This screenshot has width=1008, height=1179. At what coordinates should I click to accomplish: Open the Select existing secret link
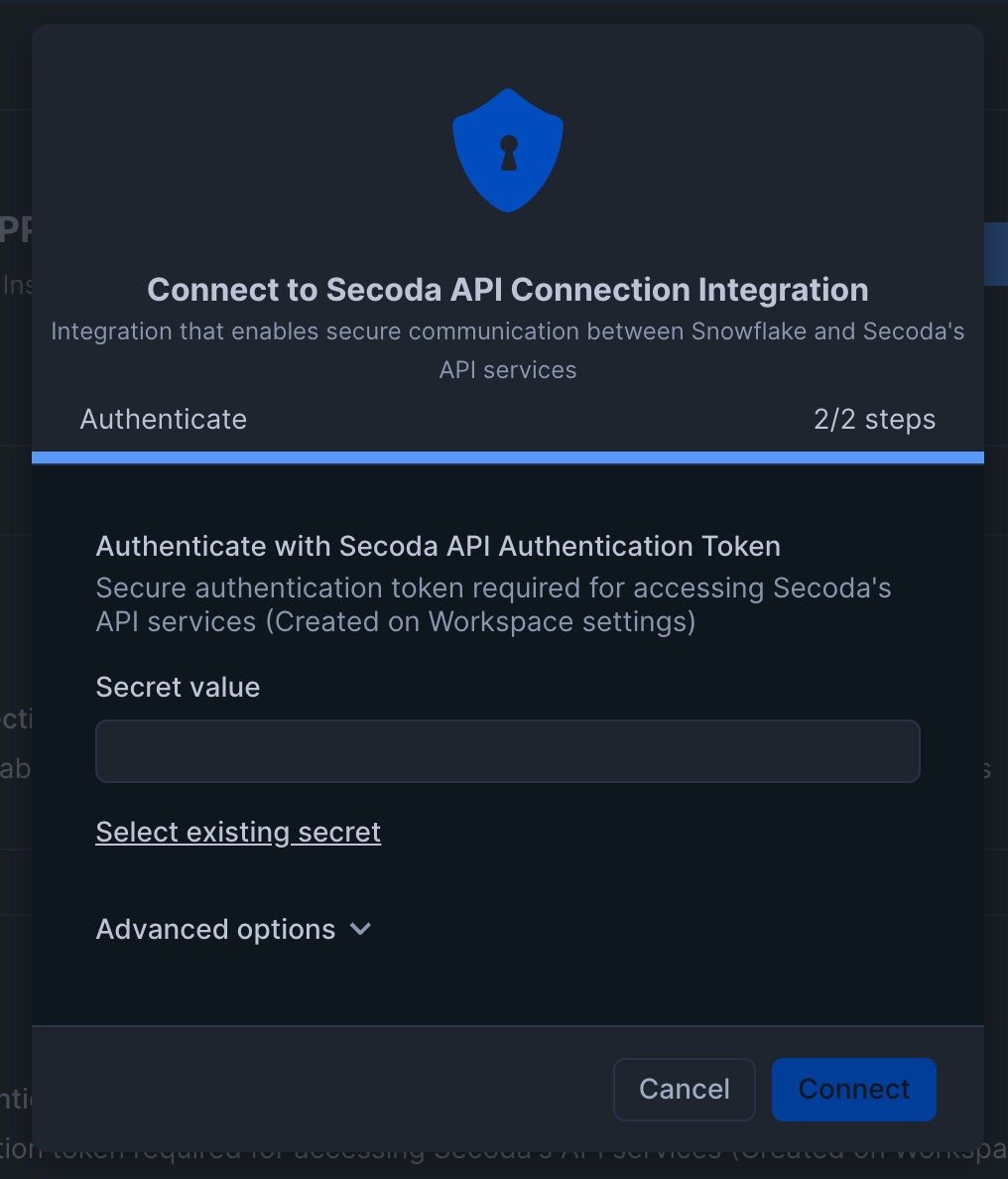[x=238, y=832]
